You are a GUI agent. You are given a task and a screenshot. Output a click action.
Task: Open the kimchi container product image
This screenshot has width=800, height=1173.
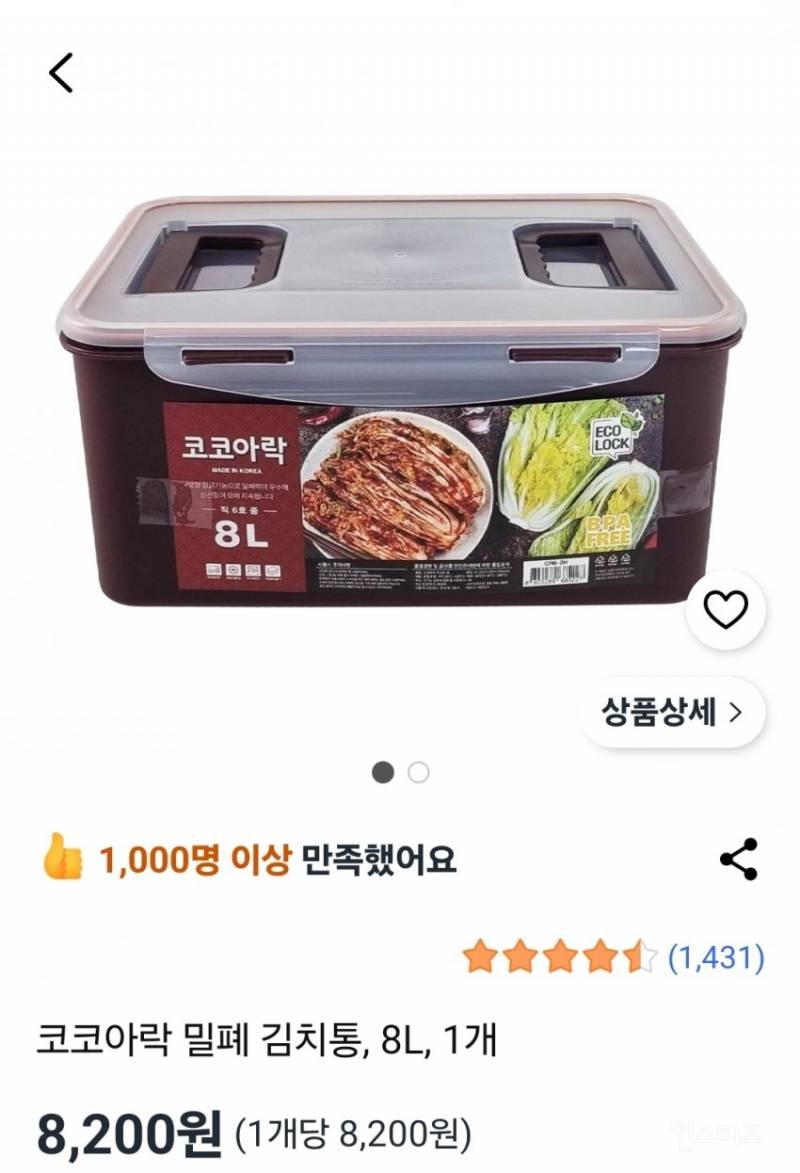point(400,400)
